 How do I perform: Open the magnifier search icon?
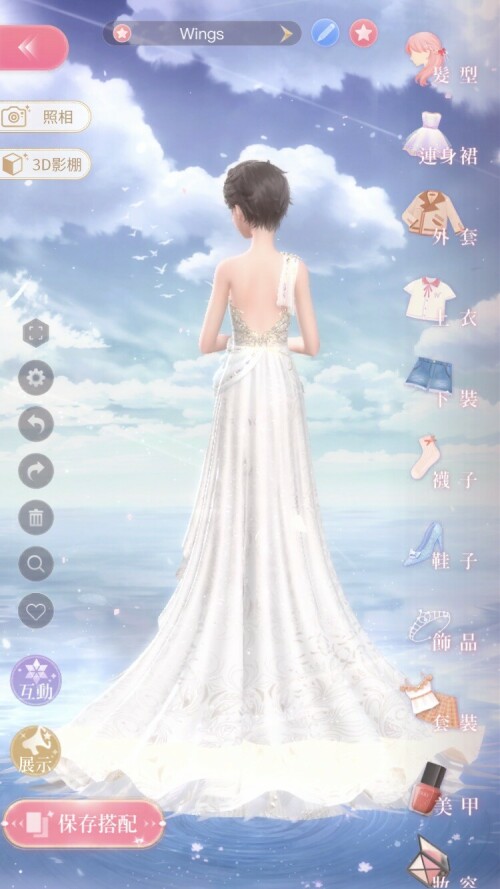[x=36, y=564]
